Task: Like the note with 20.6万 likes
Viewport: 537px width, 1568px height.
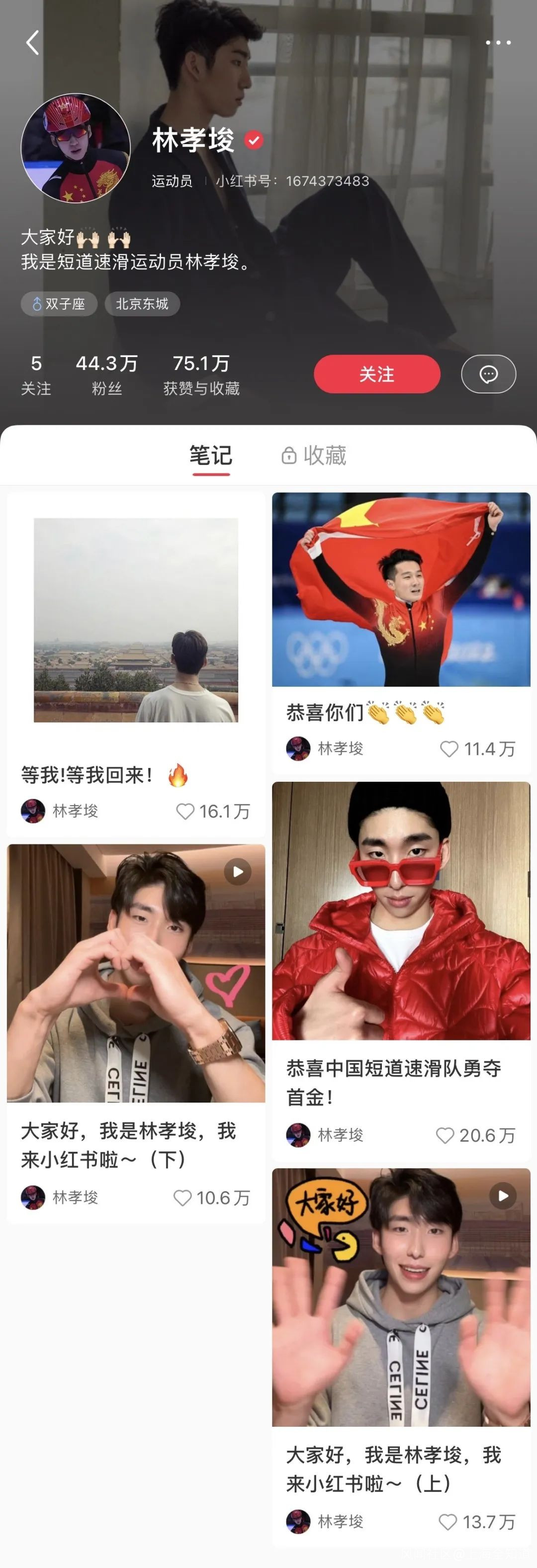Action: pos(445,1135)
